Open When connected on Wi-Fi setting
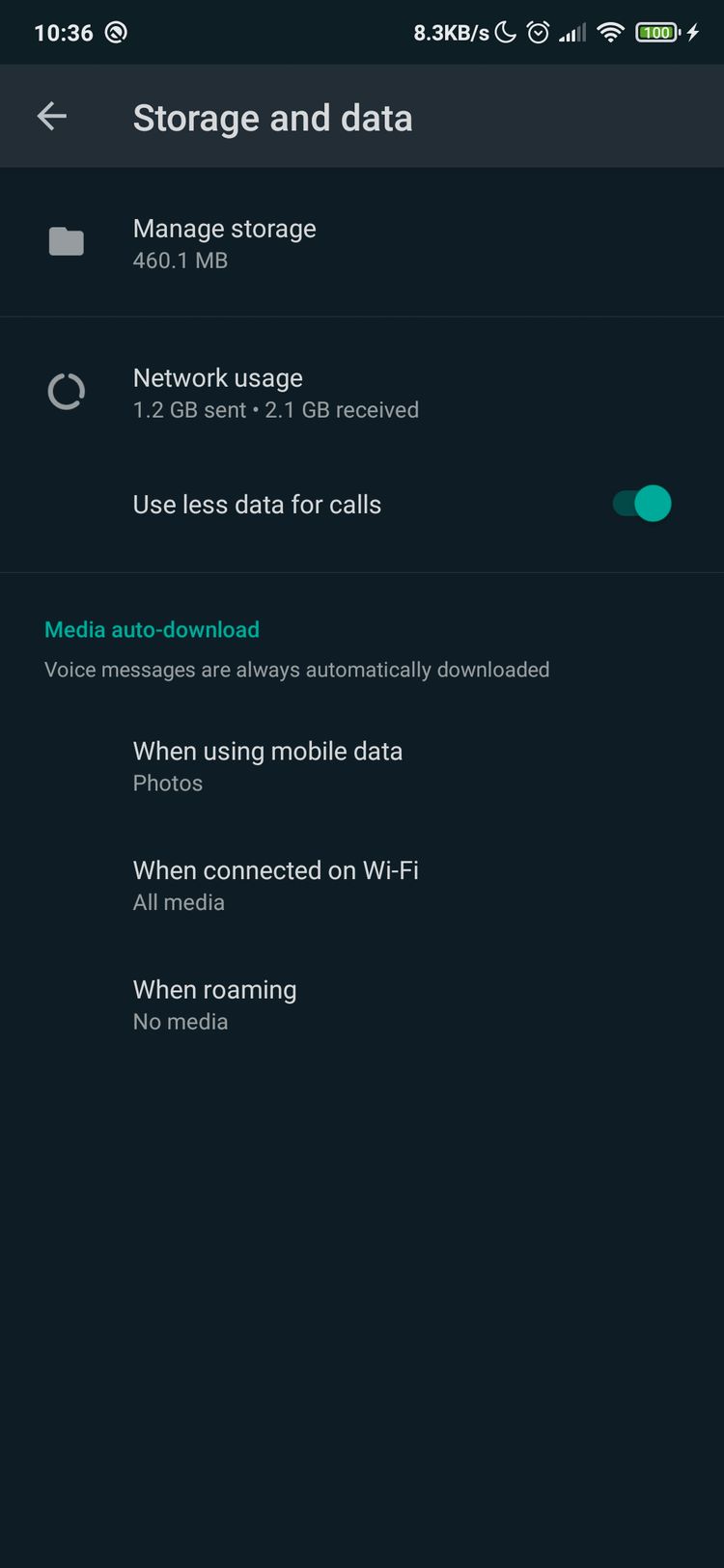 (x=362, y=886)
